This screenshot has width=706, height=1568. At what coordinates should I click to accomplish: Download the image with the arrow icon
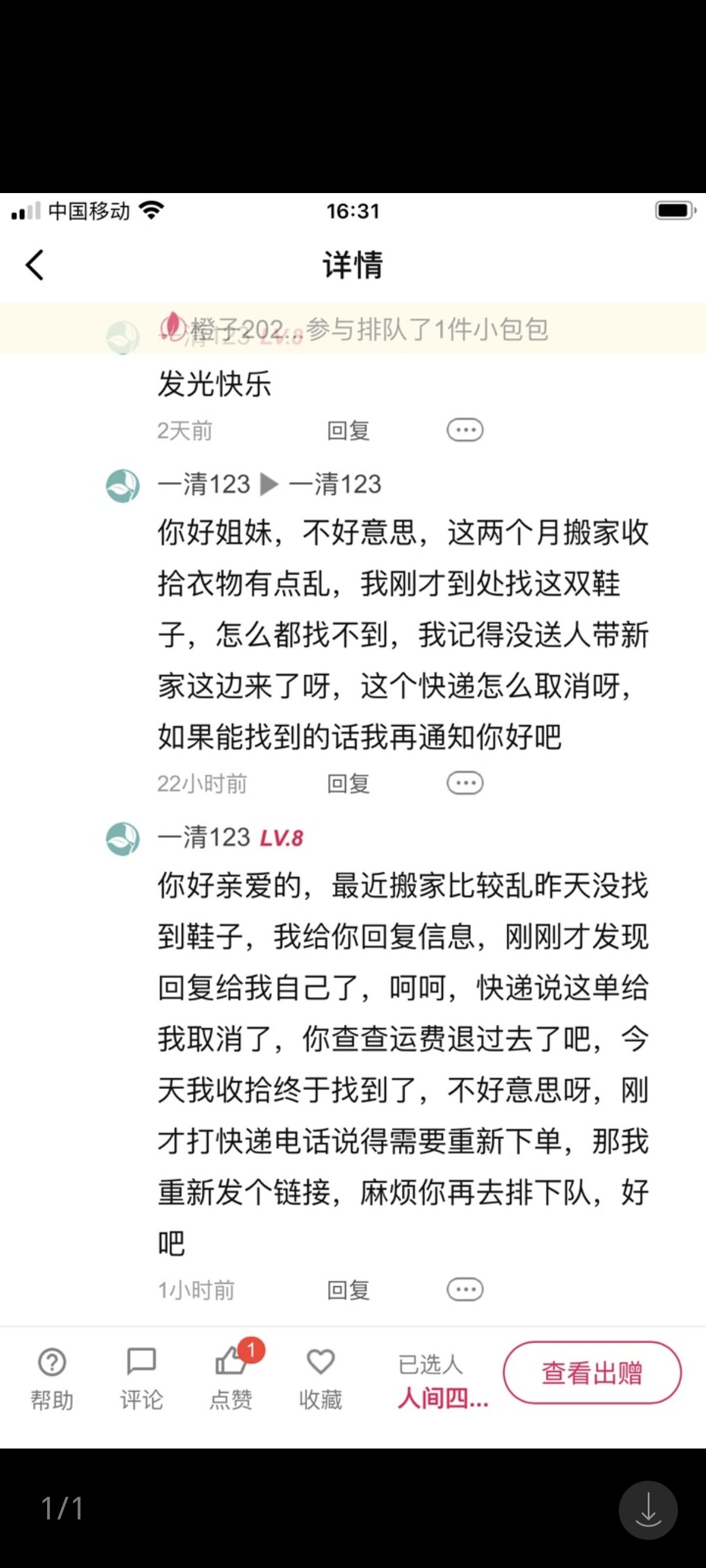[x=648, y=1510]
